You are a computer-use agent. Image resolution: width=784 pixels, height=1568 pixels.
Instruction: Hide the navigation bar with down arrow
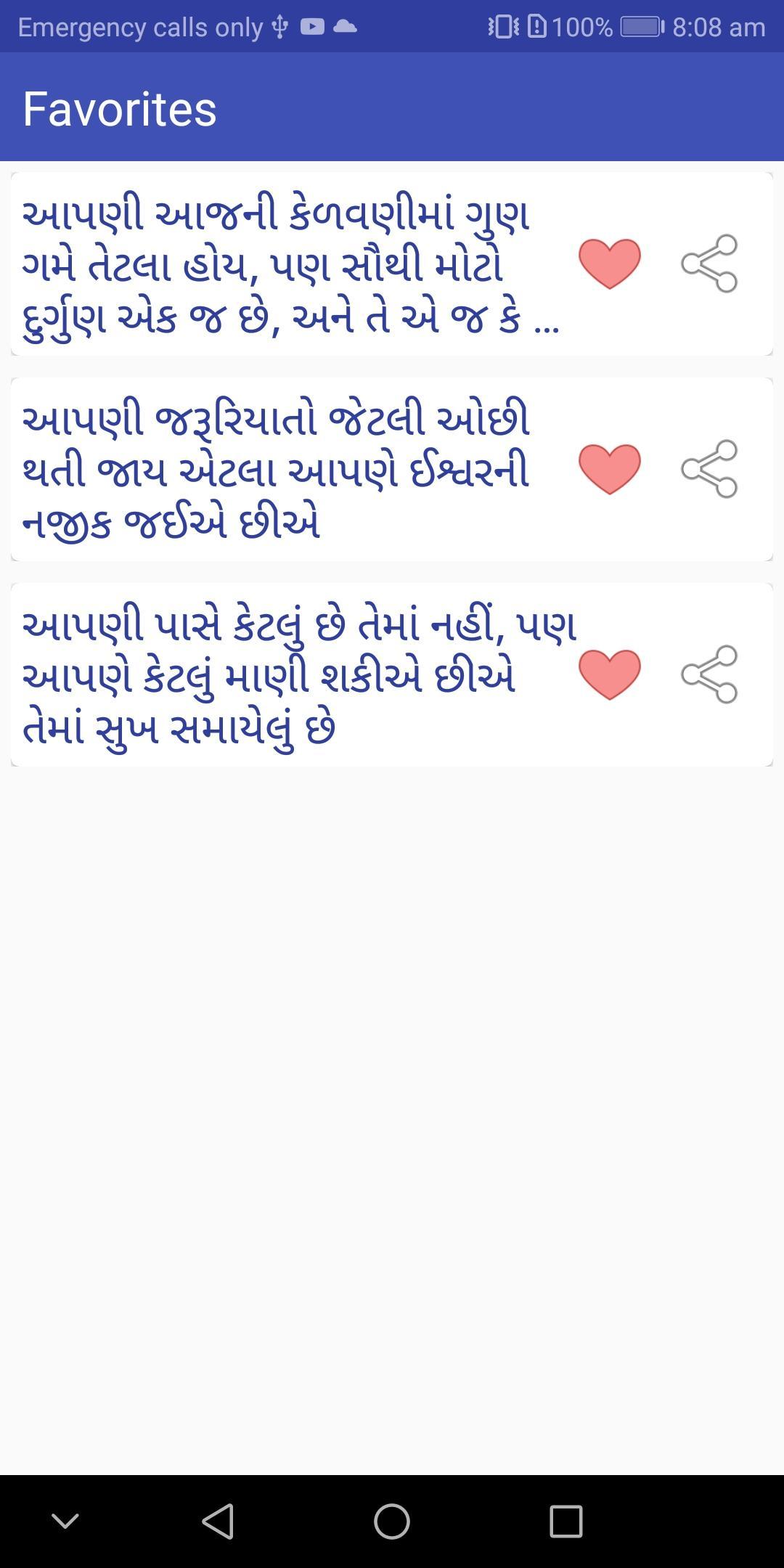point(65,1521)
